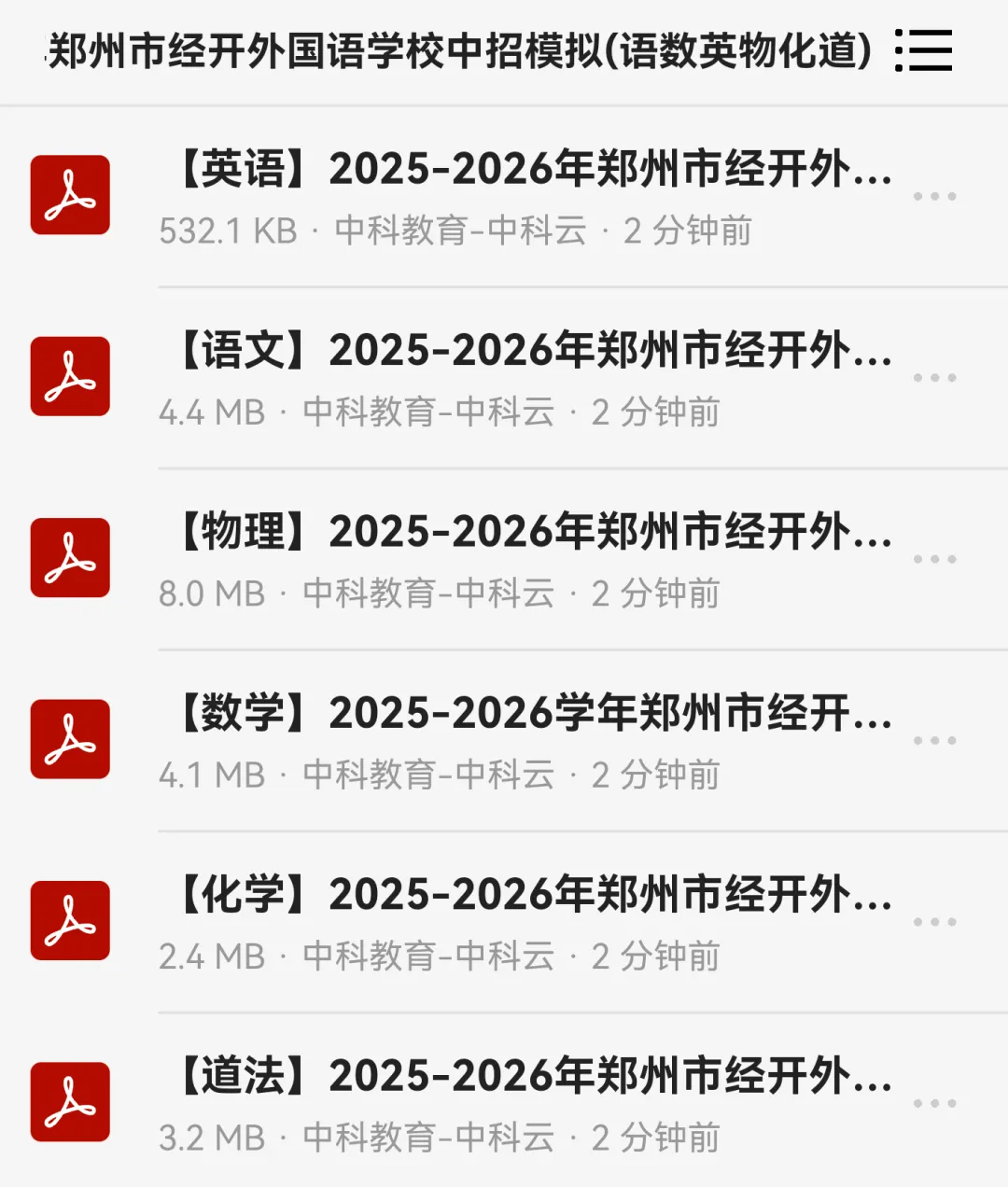This screenshot has height=1187, width=1008.
Task: Open the overflow menu for 【数学】 file
Action: (934, 741)
